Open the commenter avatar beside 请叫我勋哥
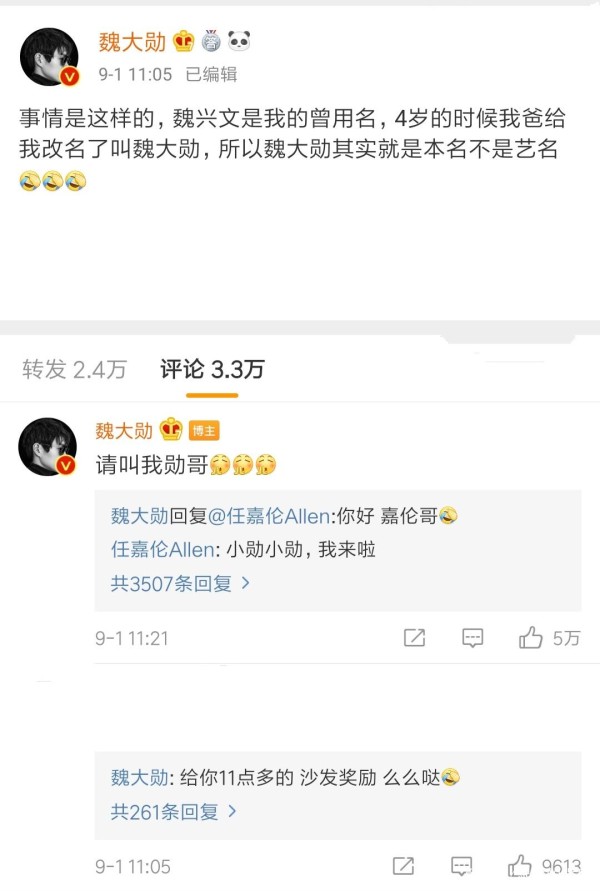The image size is (600, 891). pyautogui.click(x=48, y=447)
